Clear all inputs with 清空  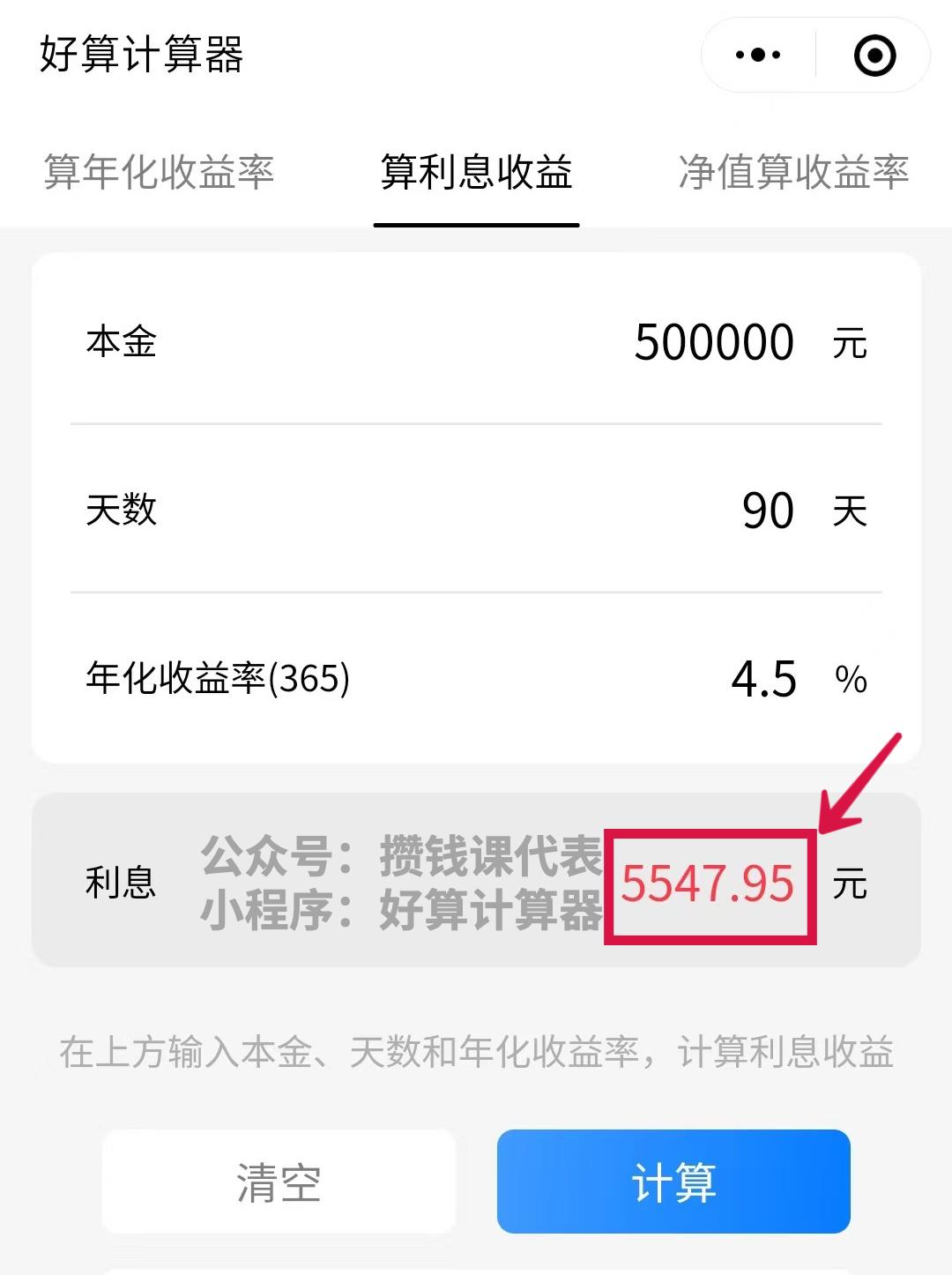(x=279, y=1182)
